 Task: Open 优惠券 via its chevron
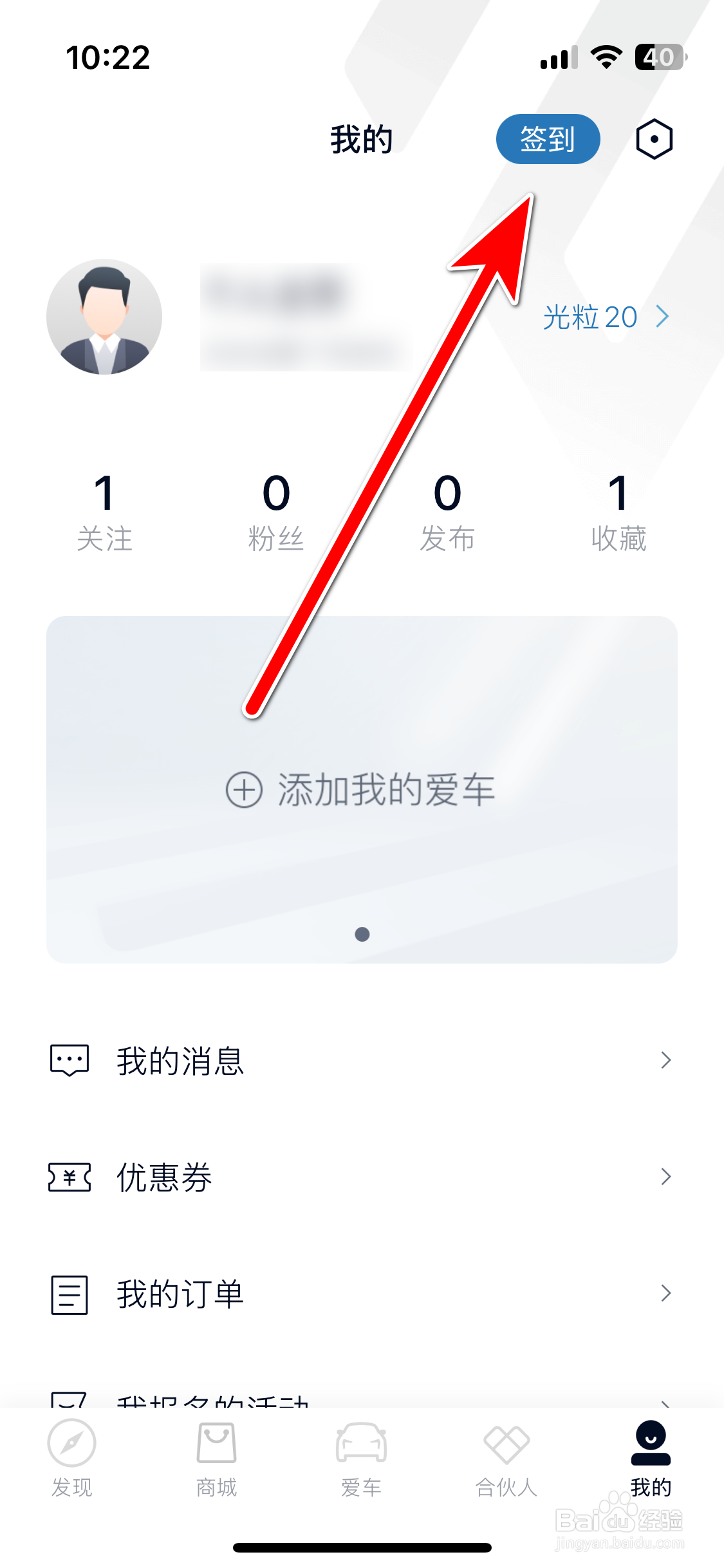pyautogui.click(x=666, y=1177)
